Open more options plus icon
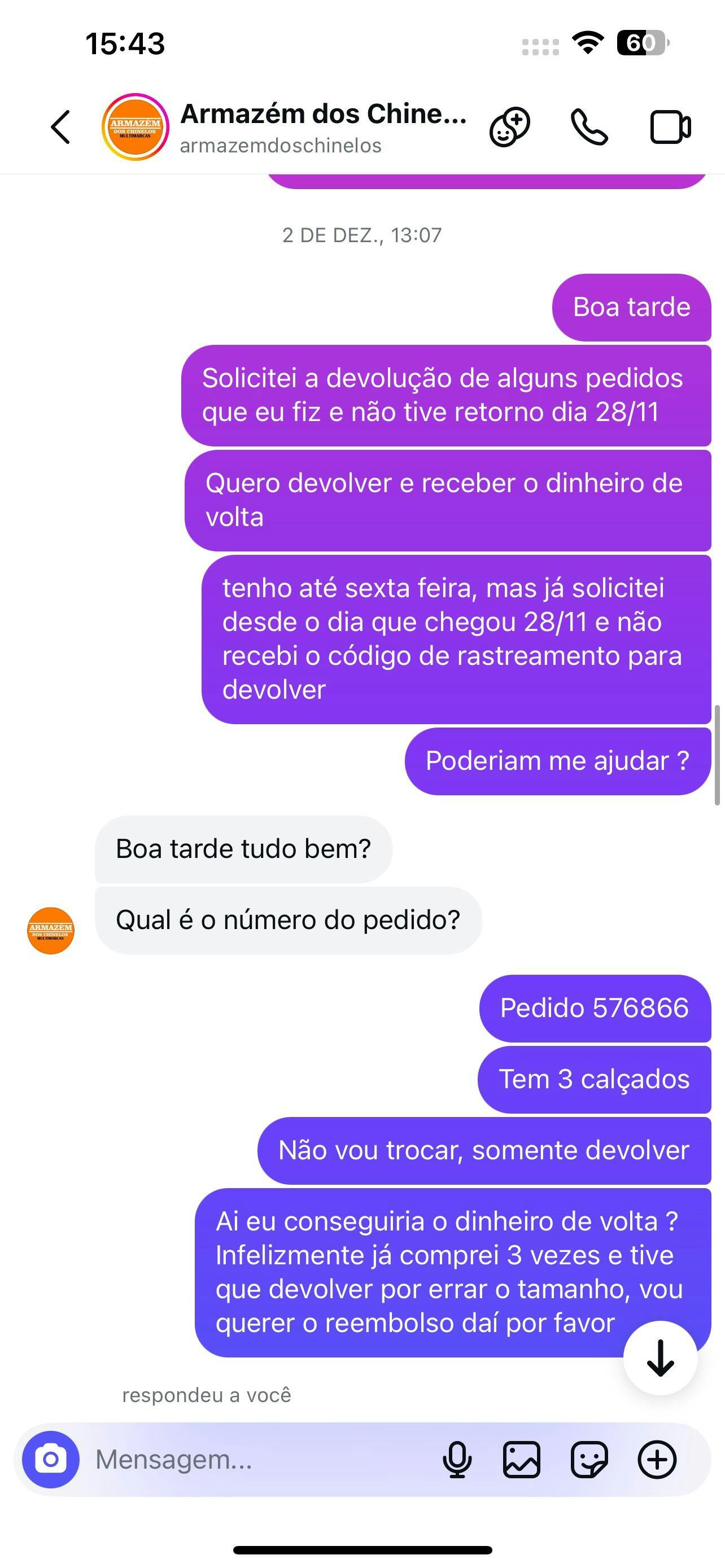The height and width of the screenshot is (1568, 725). coord(657,1459)
